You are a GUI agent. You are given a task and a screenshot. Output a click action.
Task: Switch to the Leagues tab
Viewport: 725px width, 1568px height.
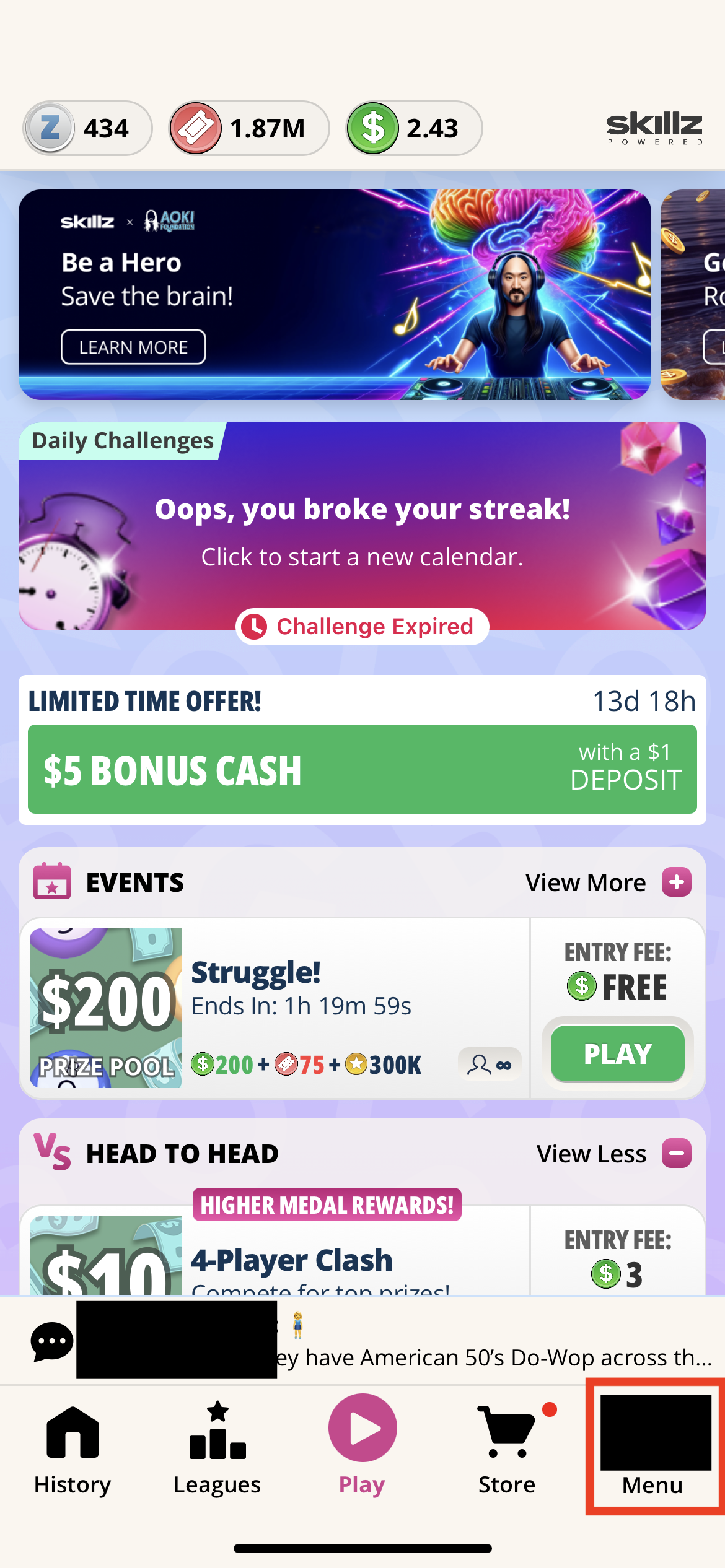click(x=217, y=1449)
